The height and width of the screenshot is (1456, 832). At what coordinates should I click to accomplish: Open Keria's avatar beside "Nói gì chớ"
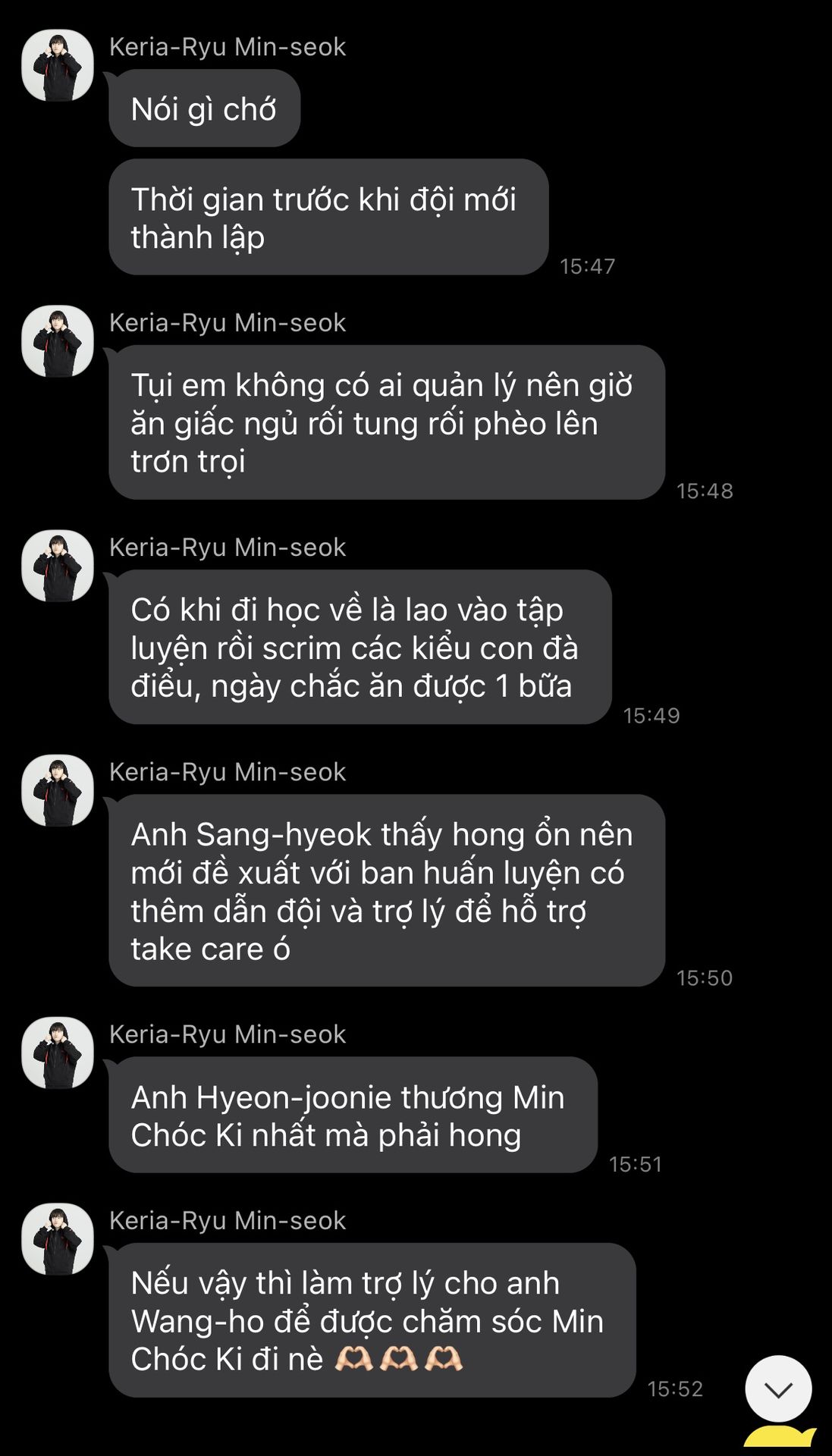point(58,65)
